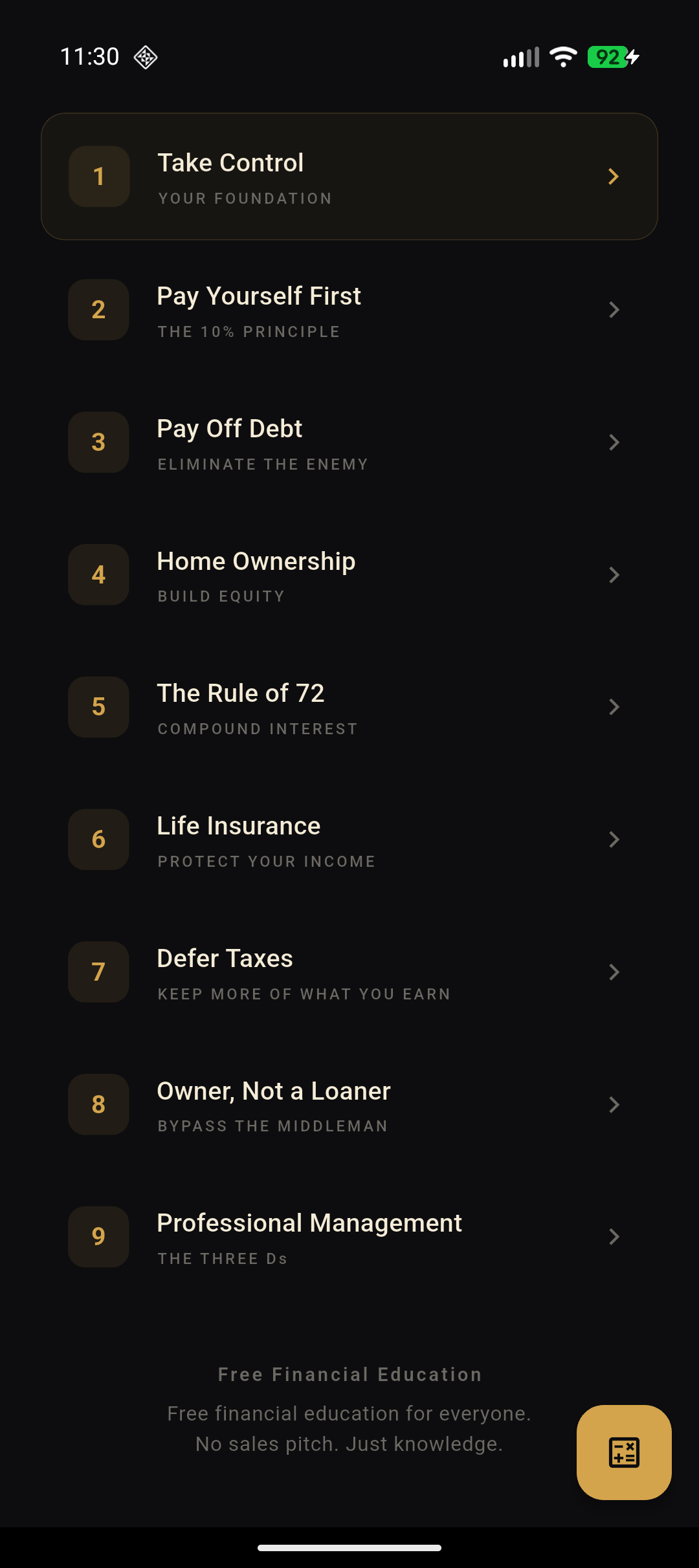Go to Defer Taxes lesson

tap(349, 972)
